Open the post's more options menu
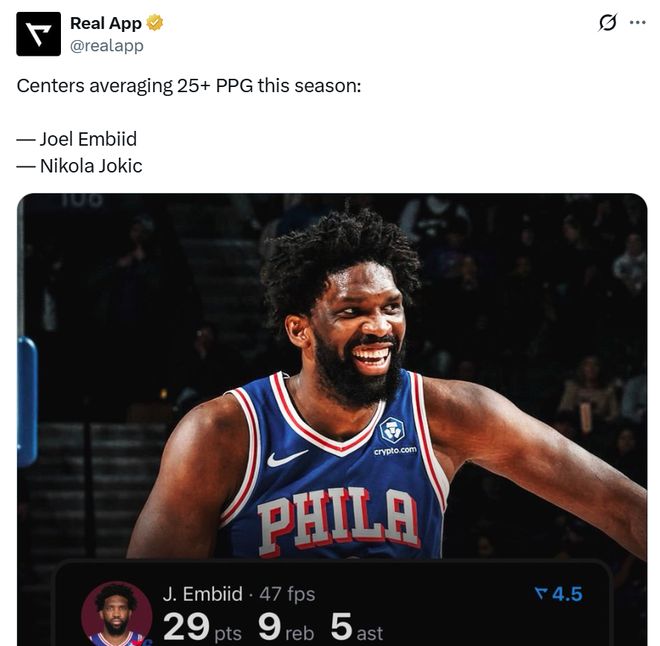Screen dimensions: 660x646 [x=637, y=23]
